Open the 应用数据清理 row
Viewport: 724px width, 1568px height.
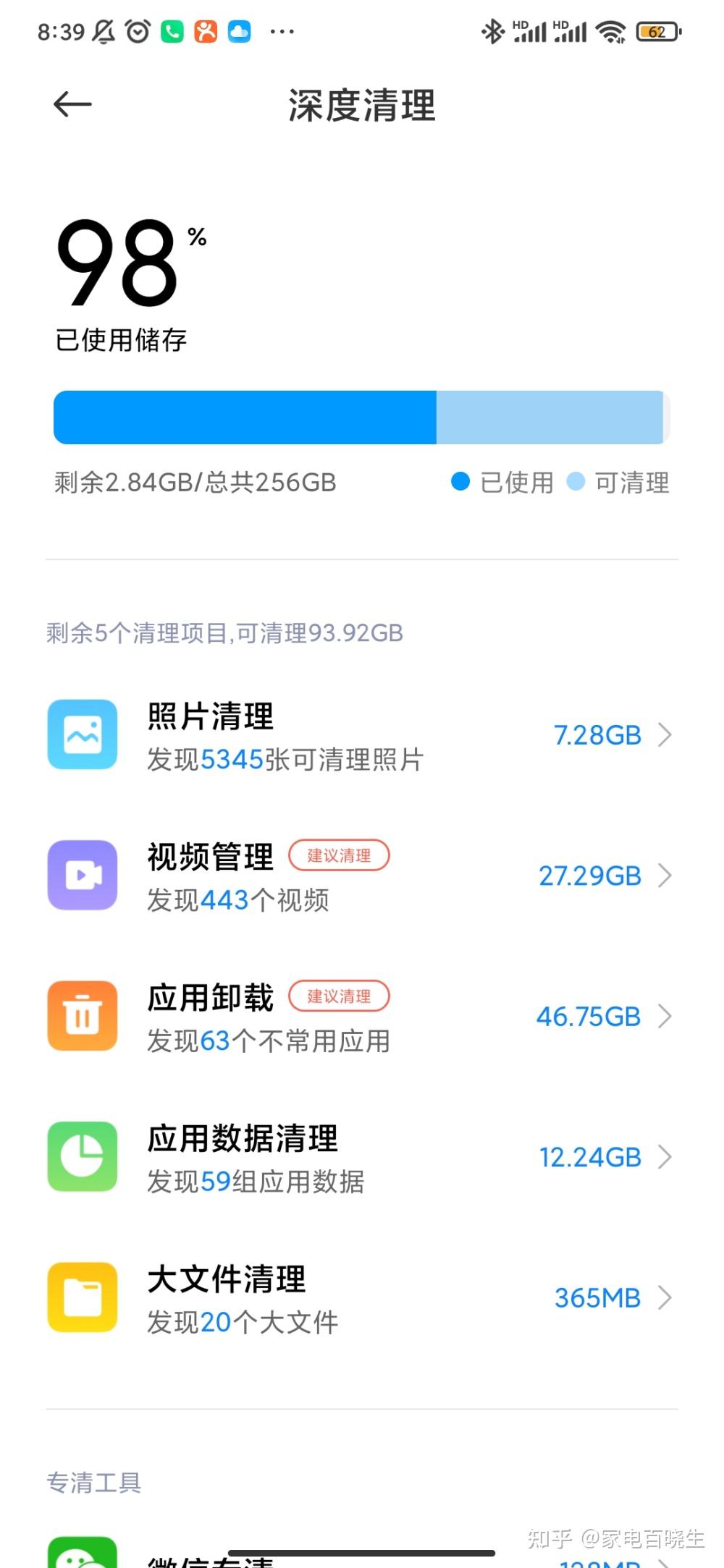click(x=362, y=1157)
